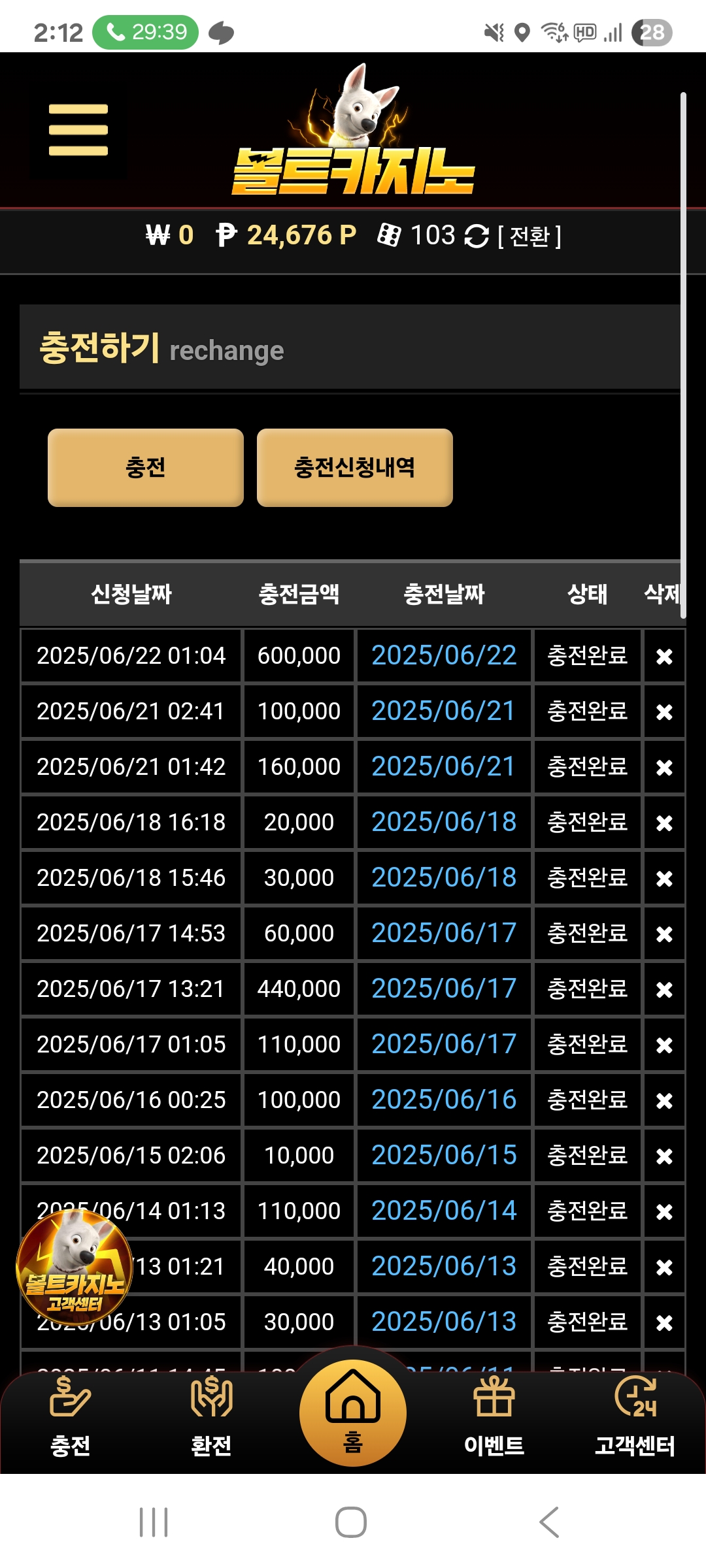The image size is (706, 1568).
Task: Open 고객센터 in bottom navigation
Action: pos(635,1418)
